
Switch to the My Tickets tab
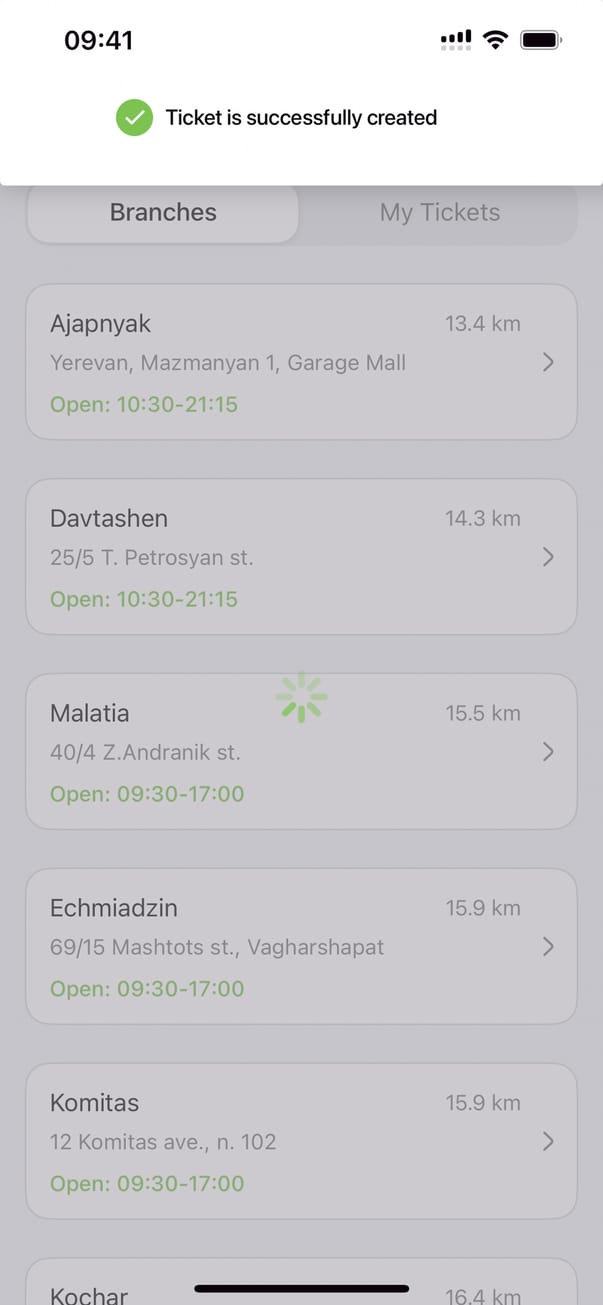(x=440, y=213)
